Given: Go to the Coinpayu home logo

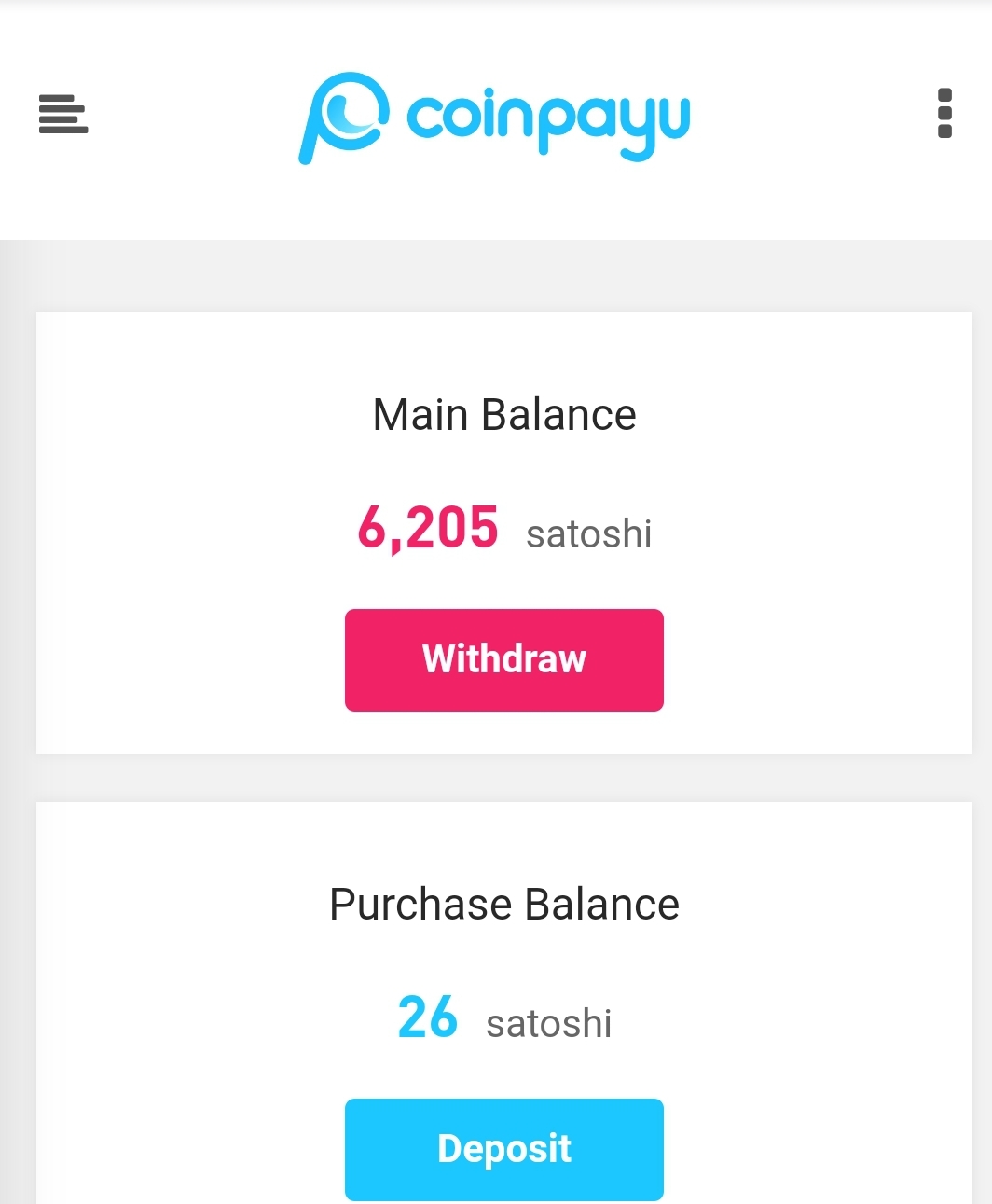Looking at the screenshot, I should (494, 118).
